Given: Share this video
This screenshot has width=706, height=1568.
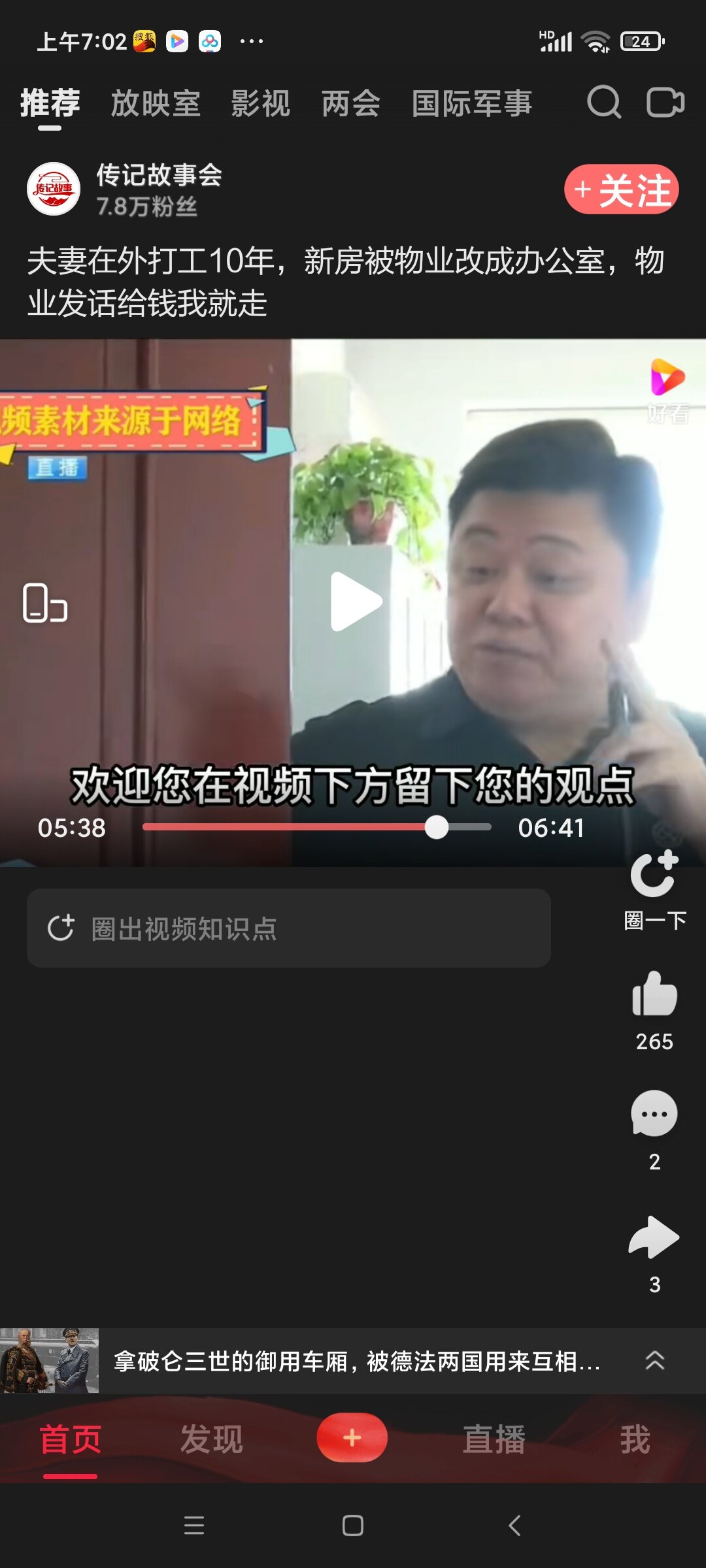Looking at the screenshot, I should pyautogui.click(x=654, y=1237).
